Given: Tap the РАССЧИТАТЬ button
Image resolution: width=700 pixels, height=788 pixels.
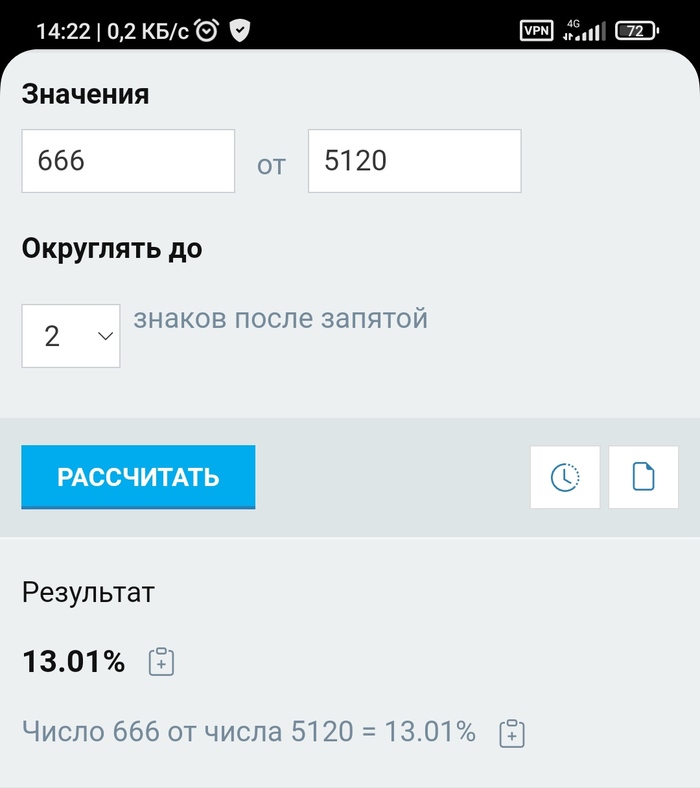Looking at the screenshot, I should tap(138, 477).
